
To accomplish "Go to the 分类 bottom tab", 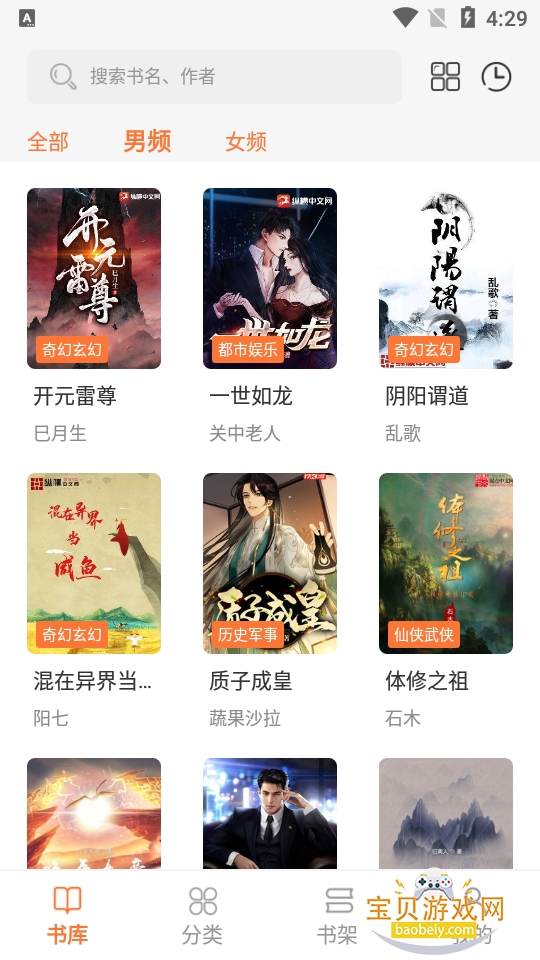I will 203,915.
